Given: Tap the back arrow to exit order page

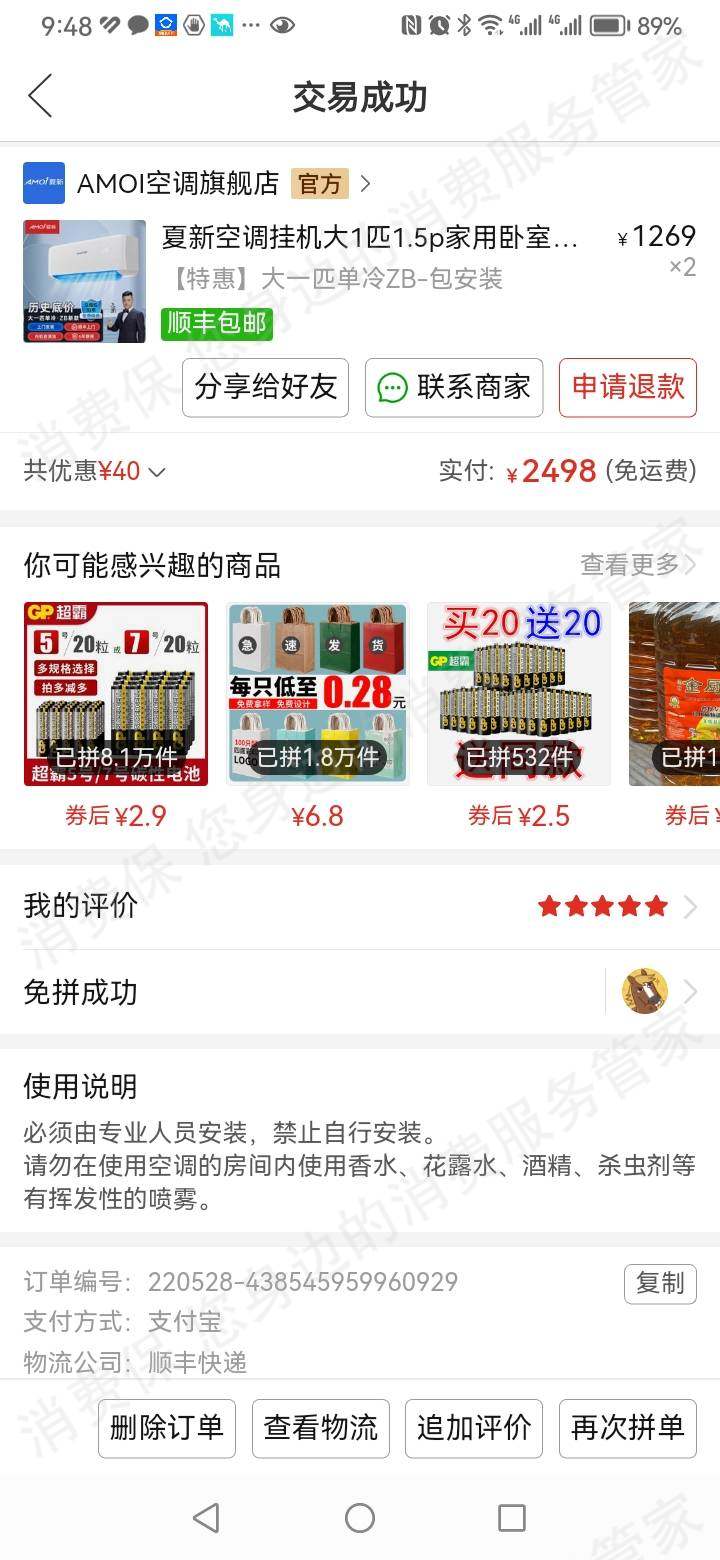Looking at the screenshot, I should tap(40, 96).
